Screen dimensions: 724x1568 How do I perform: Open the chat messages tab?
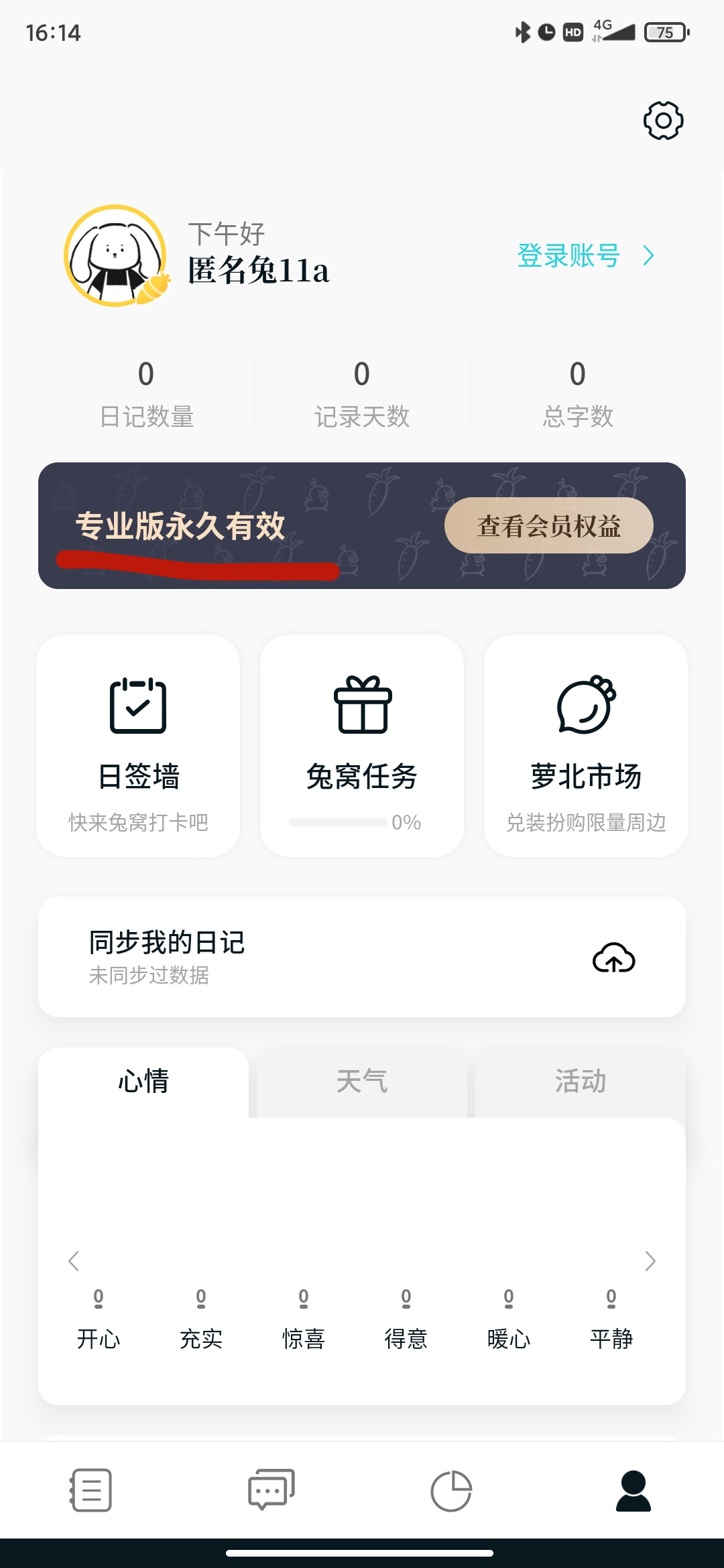tap(271, 1490)
